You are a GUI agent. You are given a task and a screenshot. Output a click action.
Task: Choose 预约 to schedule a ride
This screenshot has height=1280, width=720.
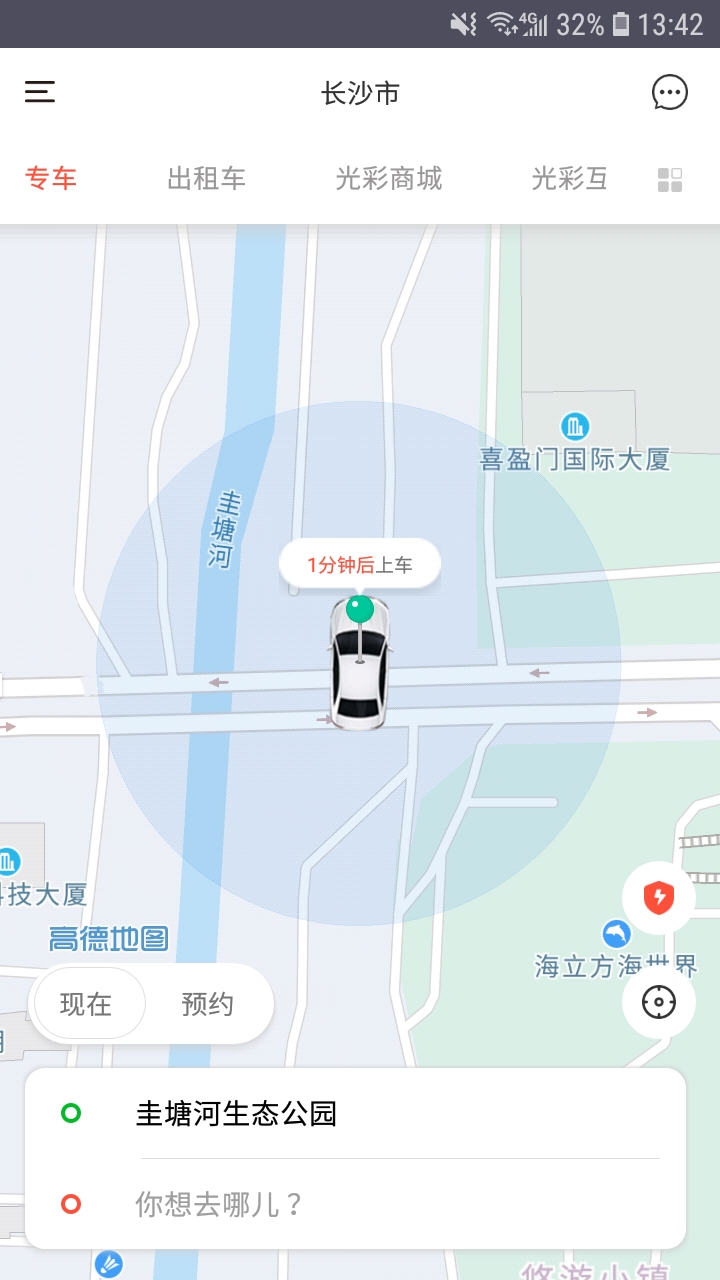(x=207, y=1004)
